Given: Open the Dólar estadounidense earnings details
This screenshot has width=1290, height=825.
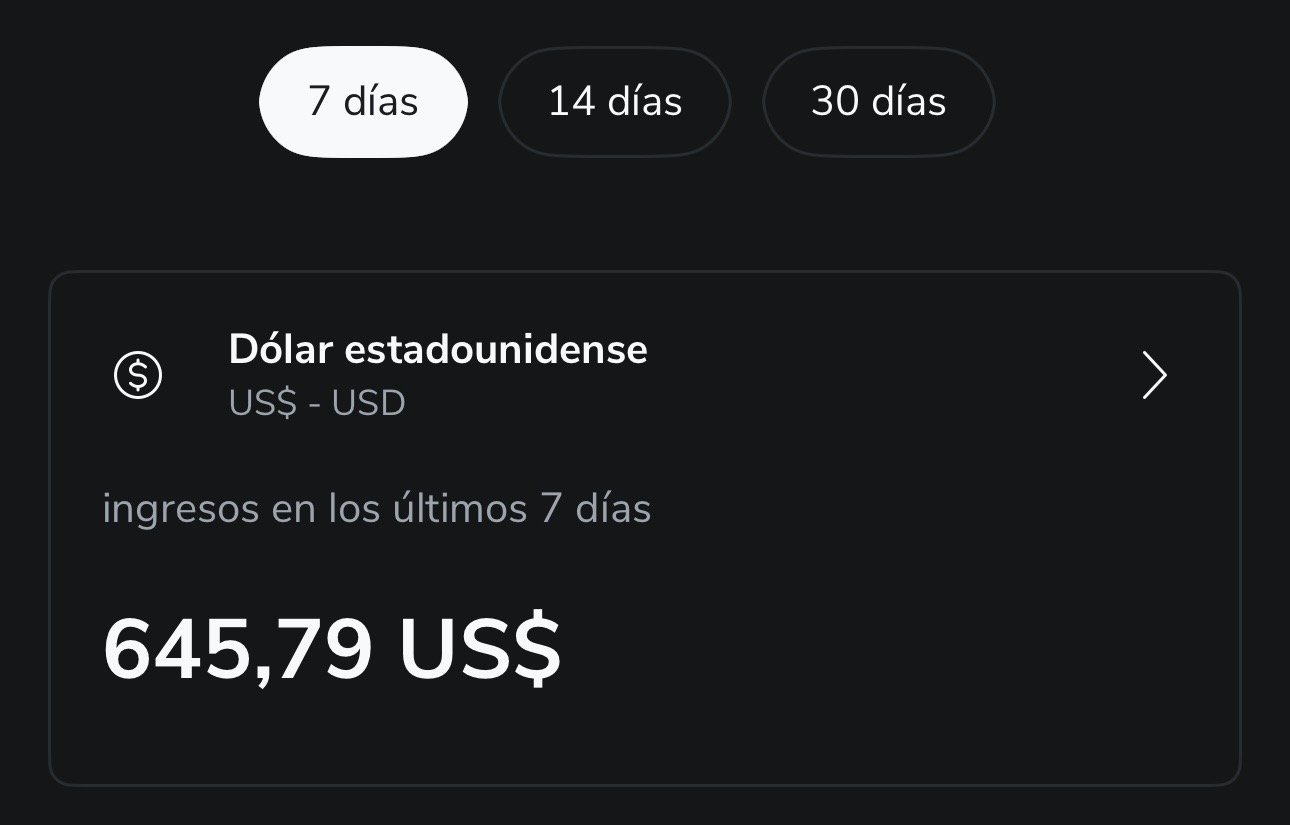Looking at the screenshot, I should tap(1154, 376).
